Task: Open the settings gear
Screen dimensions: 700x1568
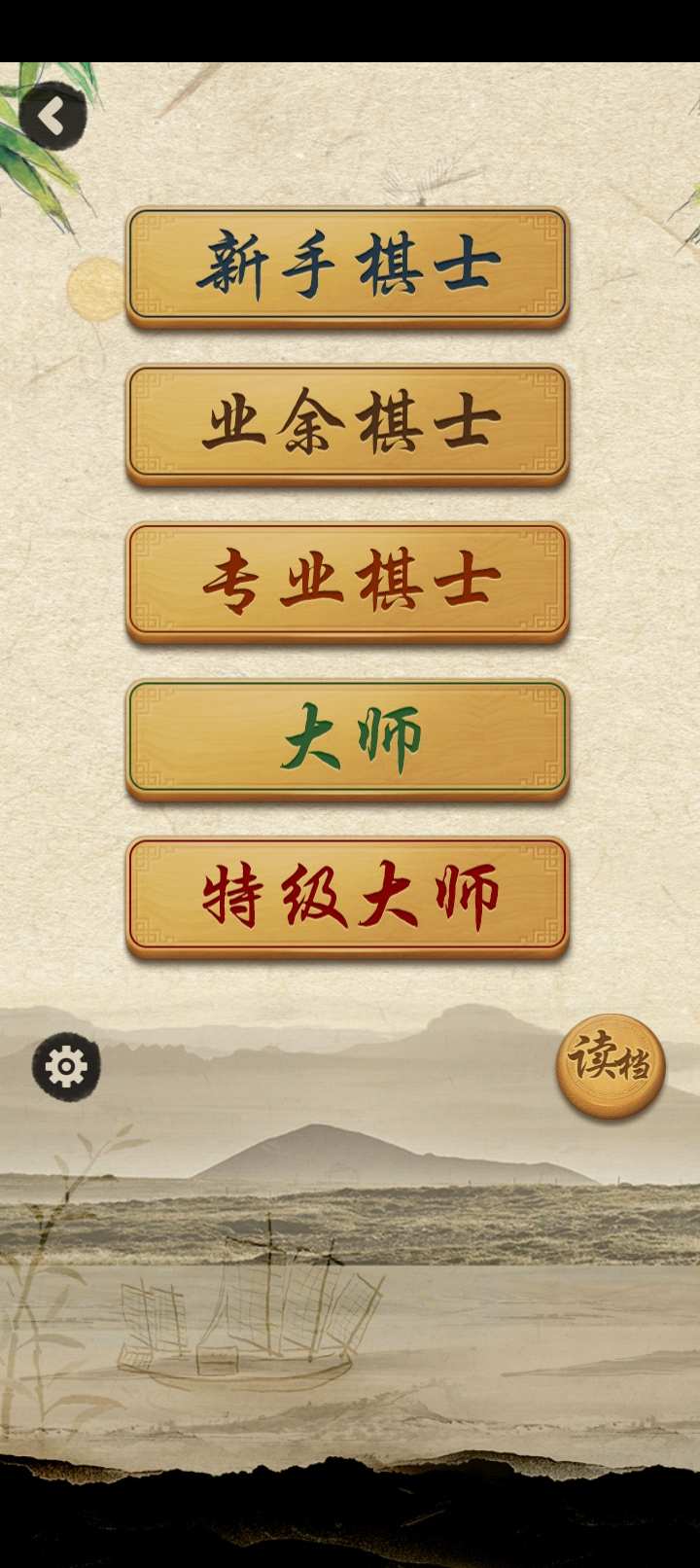Action: tap(66, 1066)
